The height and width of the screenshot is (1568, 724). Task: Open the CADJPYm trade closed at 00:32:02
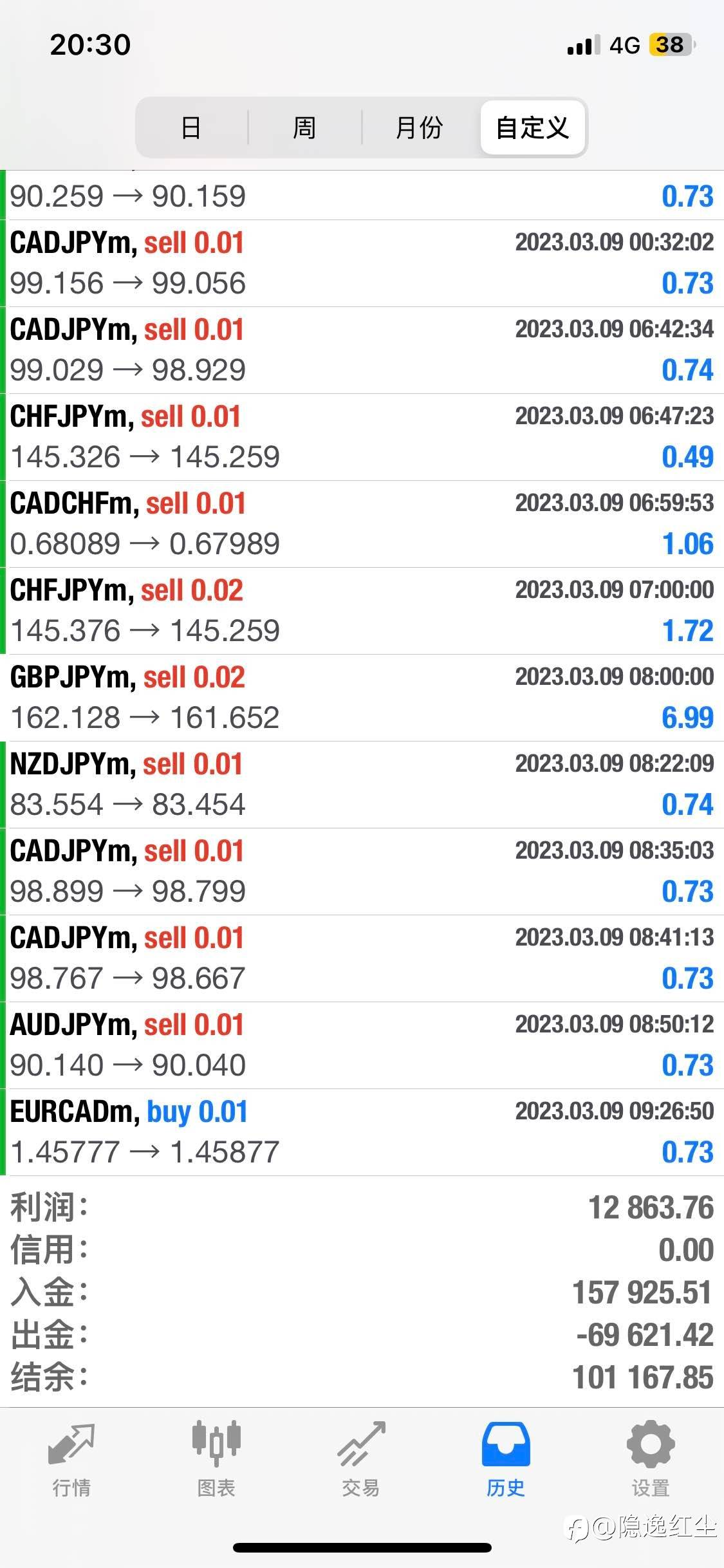362,263
